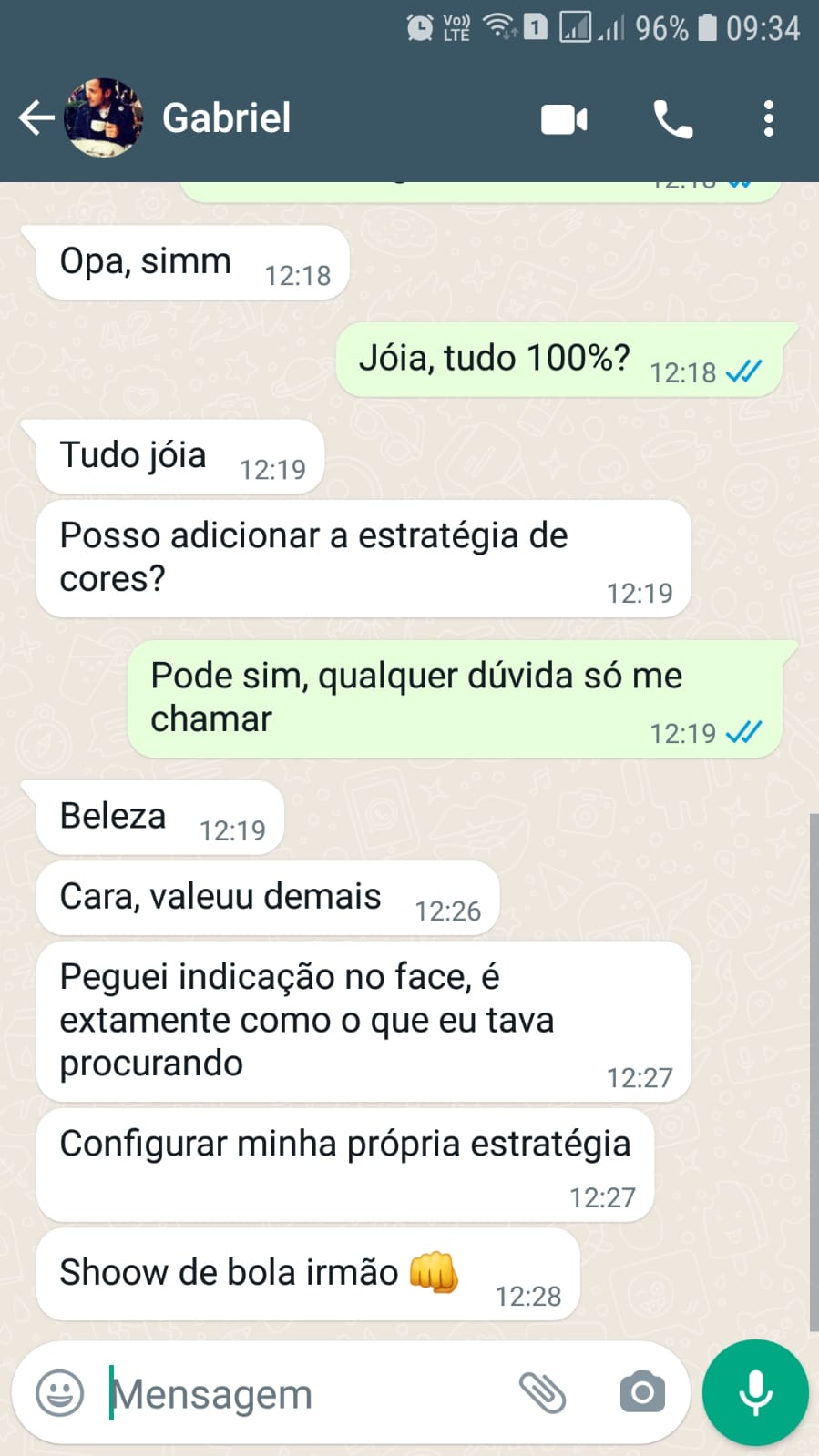Click the Mensagem text input field
This screenshot has width=819, height=1456.
[273, 1391]
